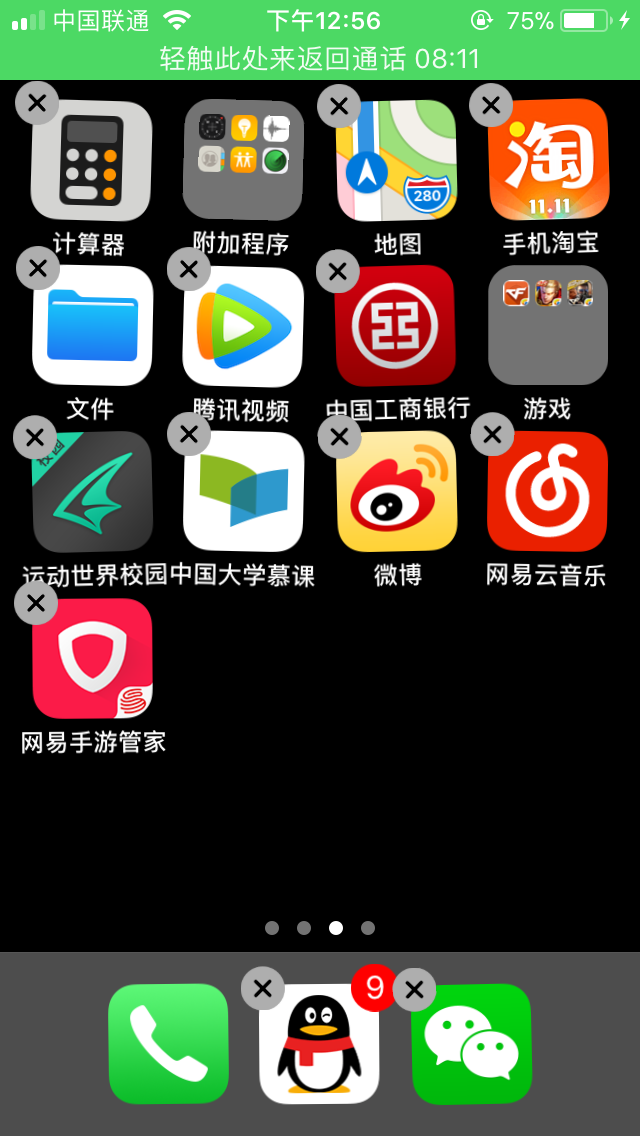This screenshot has height=1136, width=640.
Task: Delete the 网易手游管家 app via its X
Action: pyautogui.click(x=36, y=603)
